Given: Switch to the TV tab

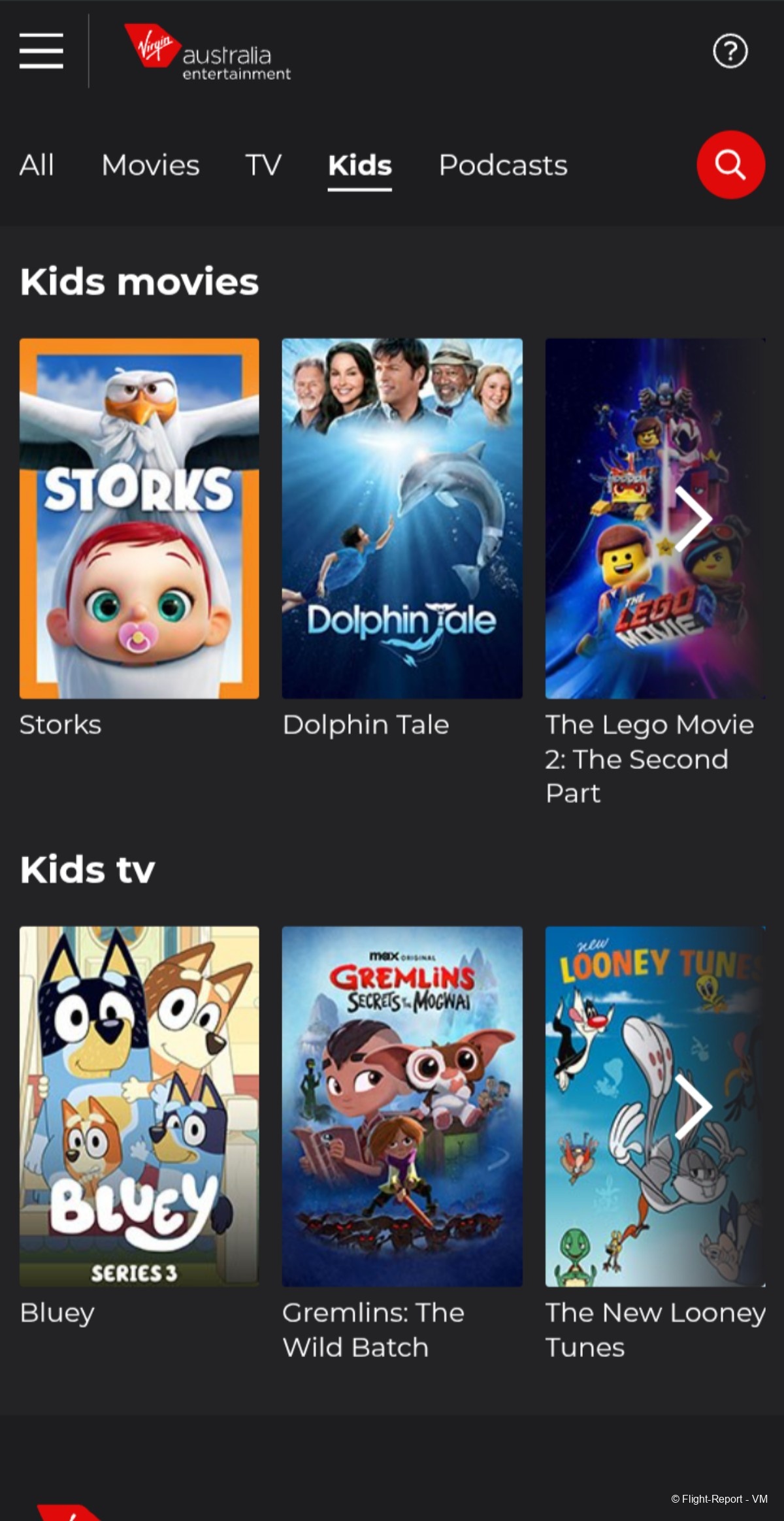Looking at the screenshot, I should (x=263, y=165).
